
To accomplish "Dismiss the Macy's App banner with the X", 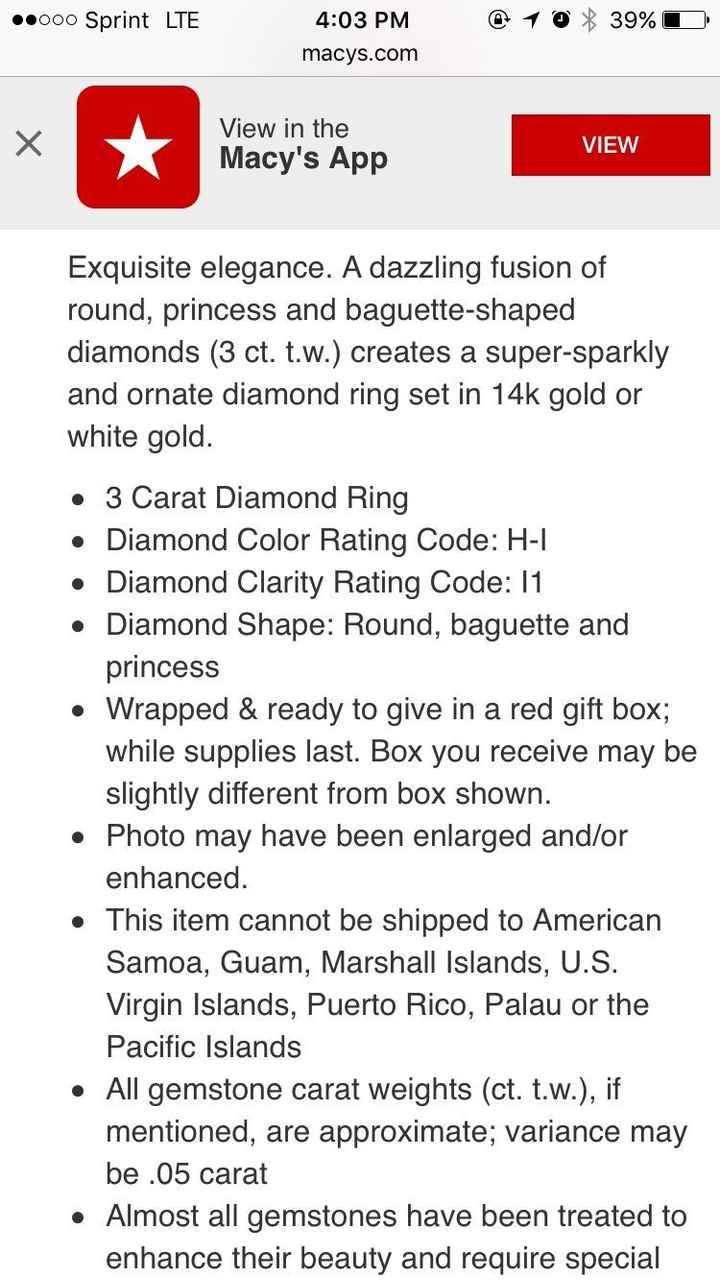I will [x=29, y=143].
